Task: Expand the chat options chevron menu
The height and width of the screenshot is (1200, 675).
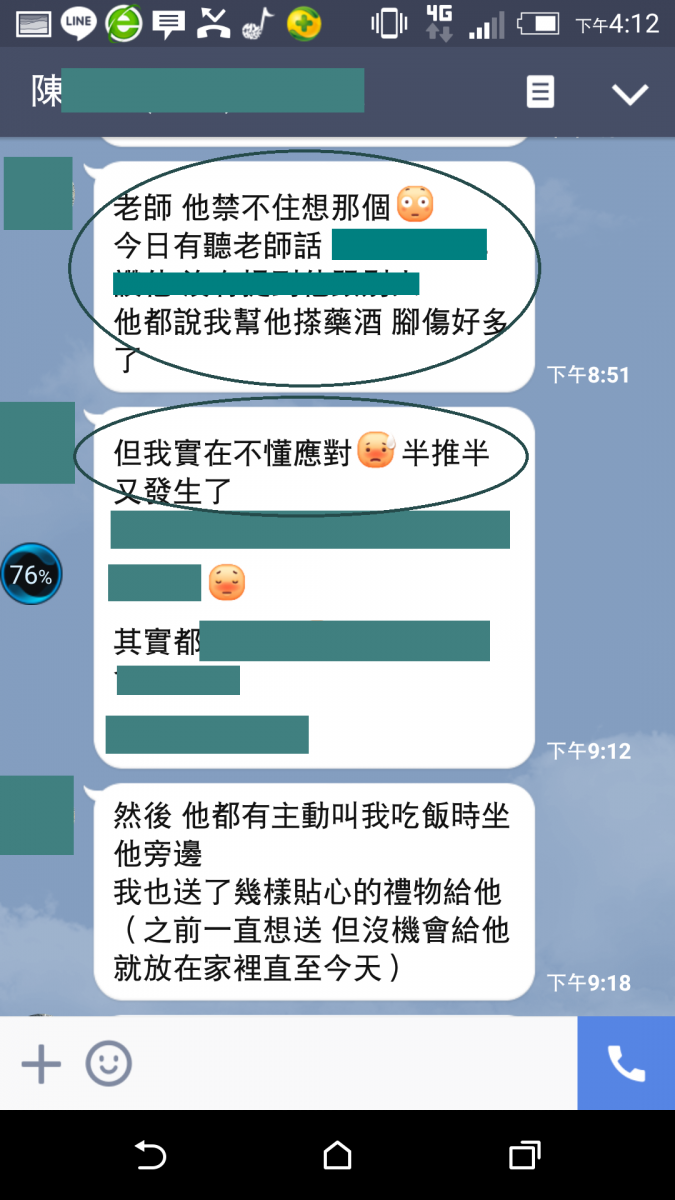Action: (630, 94)
